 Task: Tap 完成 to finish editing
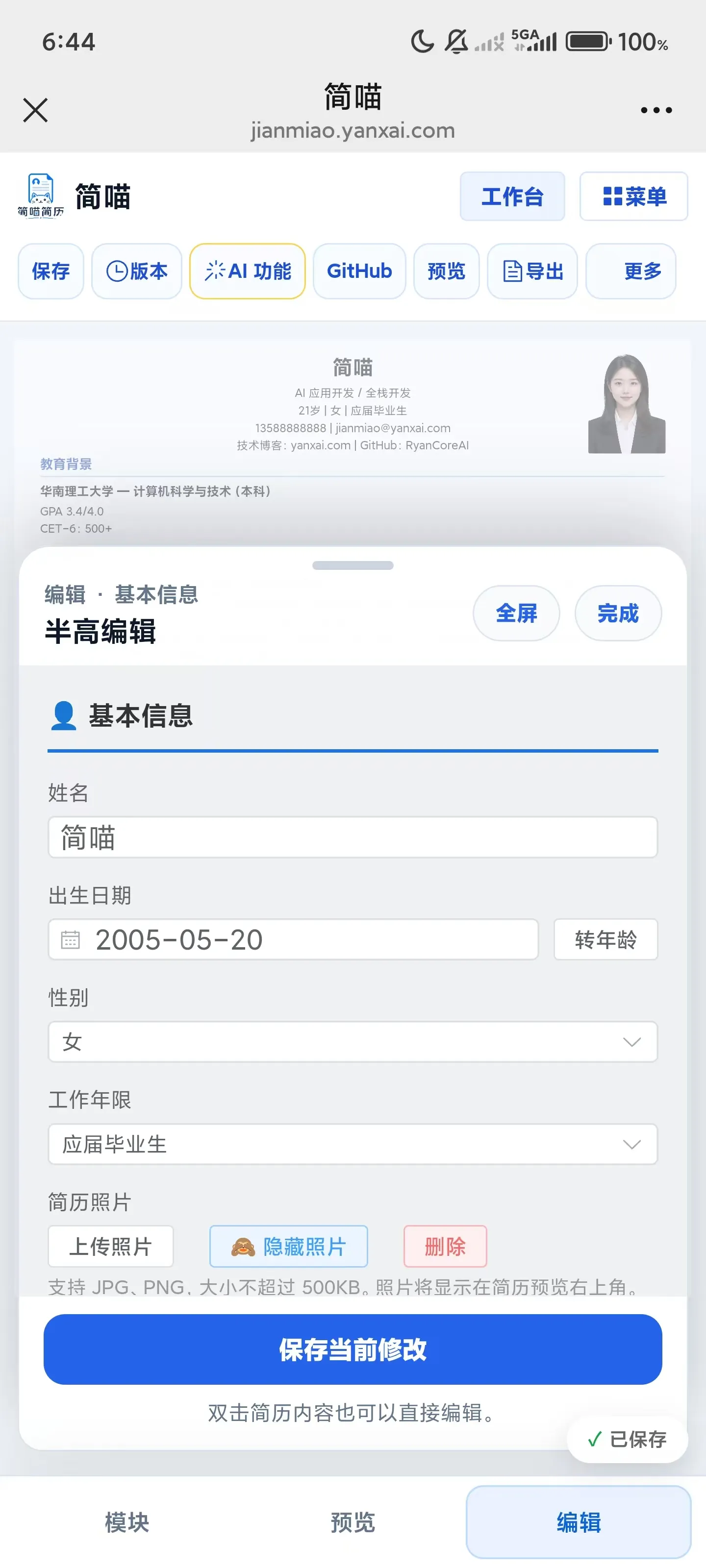[x=618, y=613]
